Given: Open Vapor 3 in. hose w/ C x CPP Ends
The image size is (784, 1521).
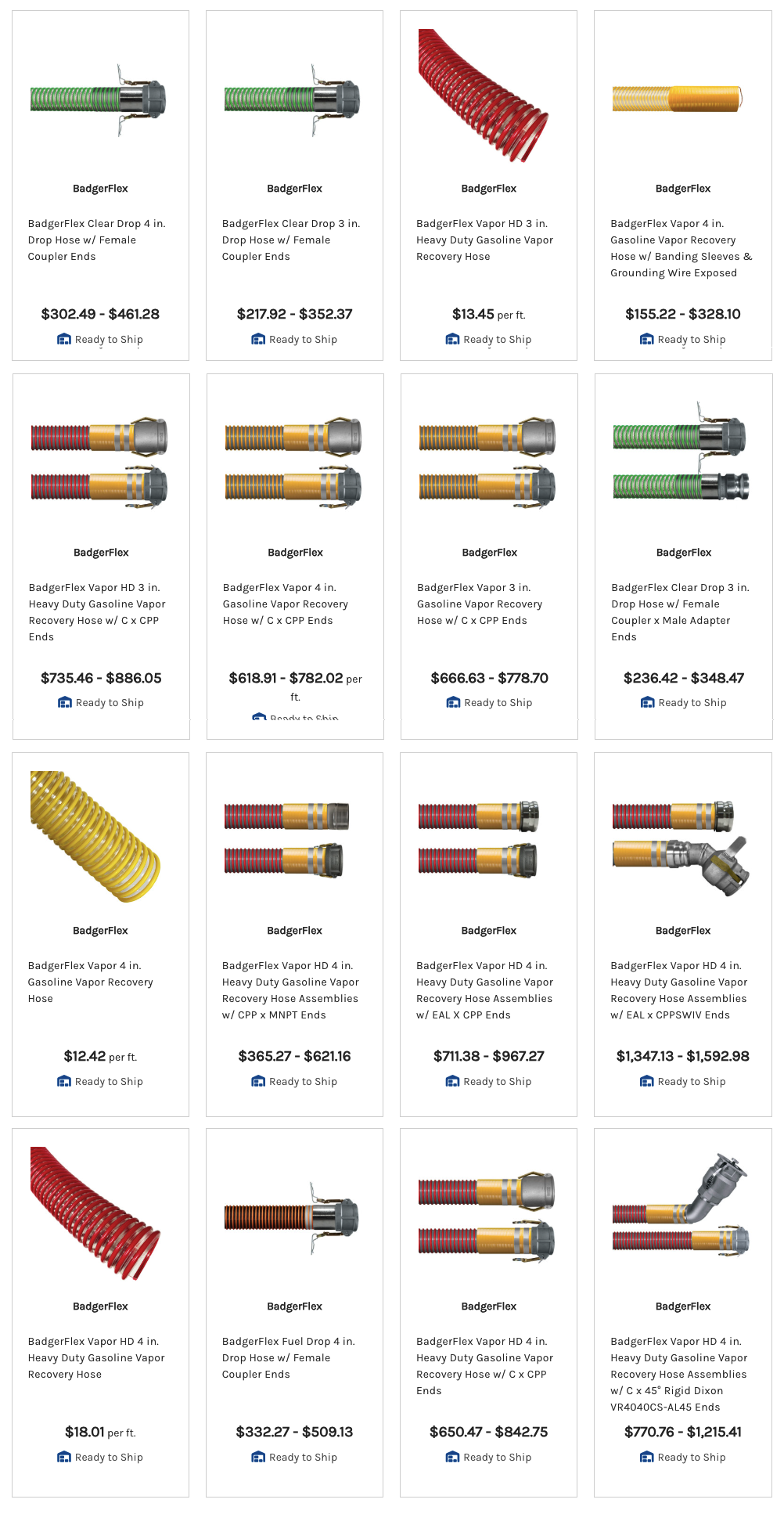Looking at the screenshot, I should pyautogui.click(x=480, y=604).
